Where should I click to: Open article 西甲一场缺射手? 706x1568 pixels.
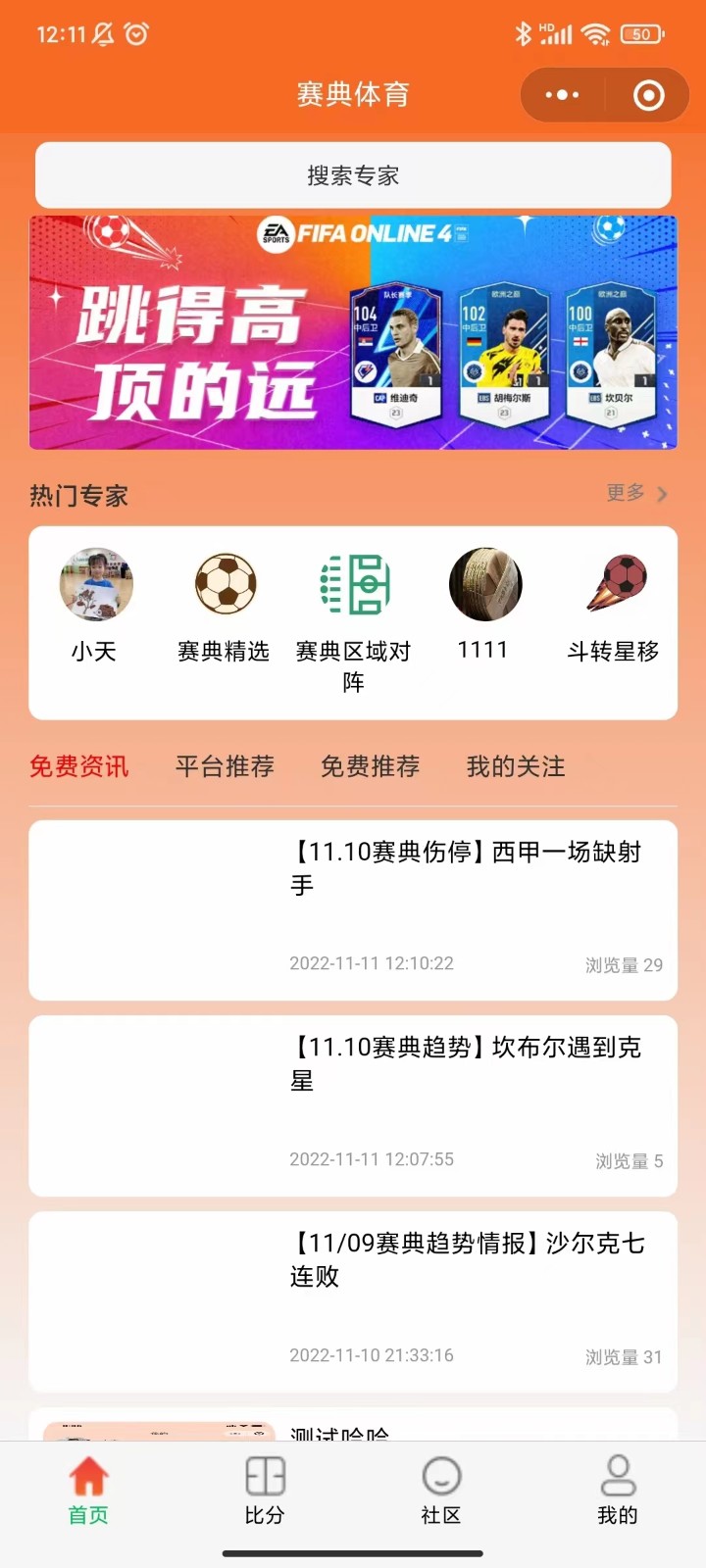pos(353,909)
